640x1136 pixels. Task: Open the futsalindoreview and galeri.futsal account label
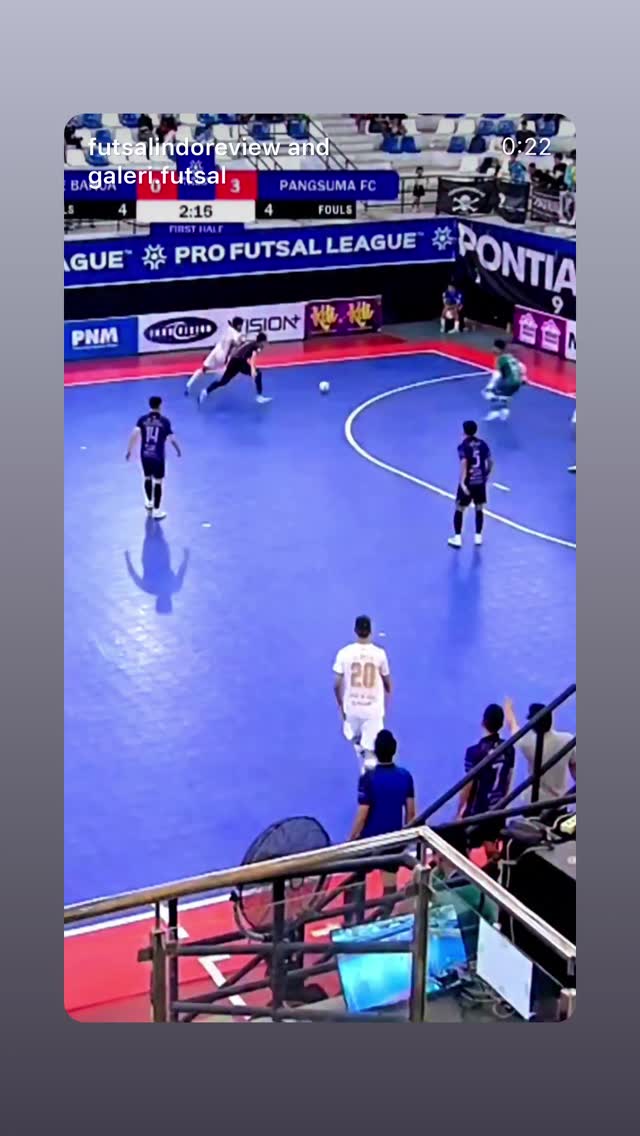[209, 161]
